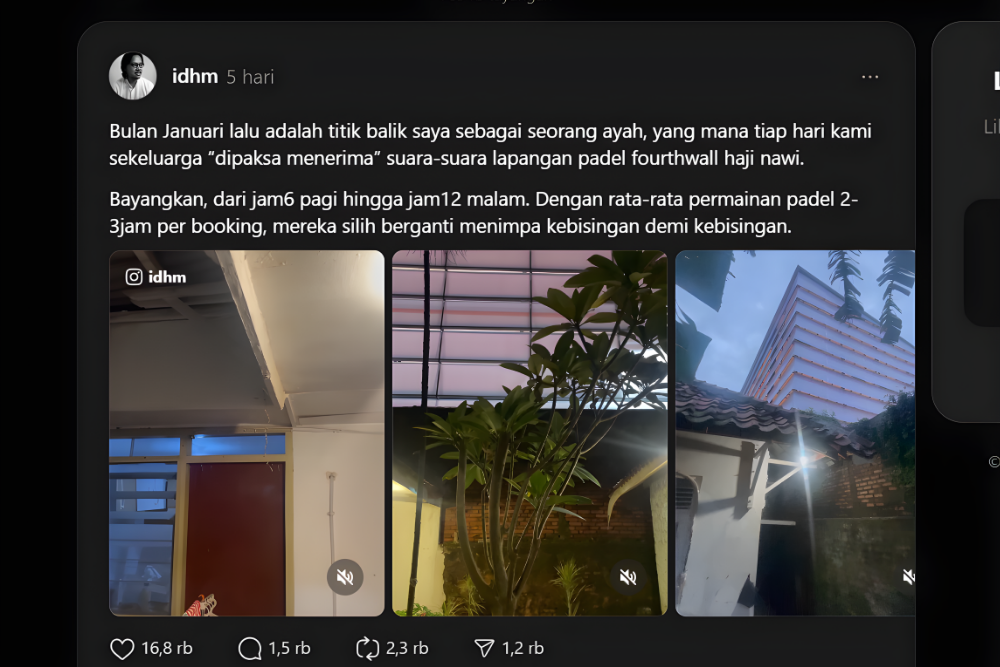Like the post by idhm

pyautogui.click(x=122, y=649)
